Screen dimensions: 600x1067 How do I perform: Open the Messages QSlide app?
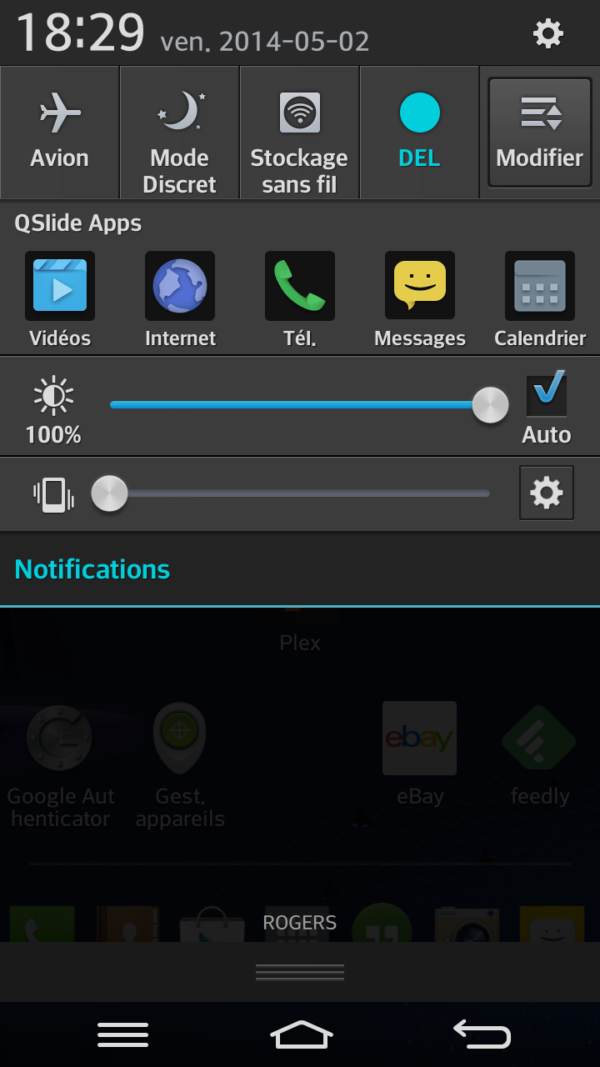click(x=420, y=299)
